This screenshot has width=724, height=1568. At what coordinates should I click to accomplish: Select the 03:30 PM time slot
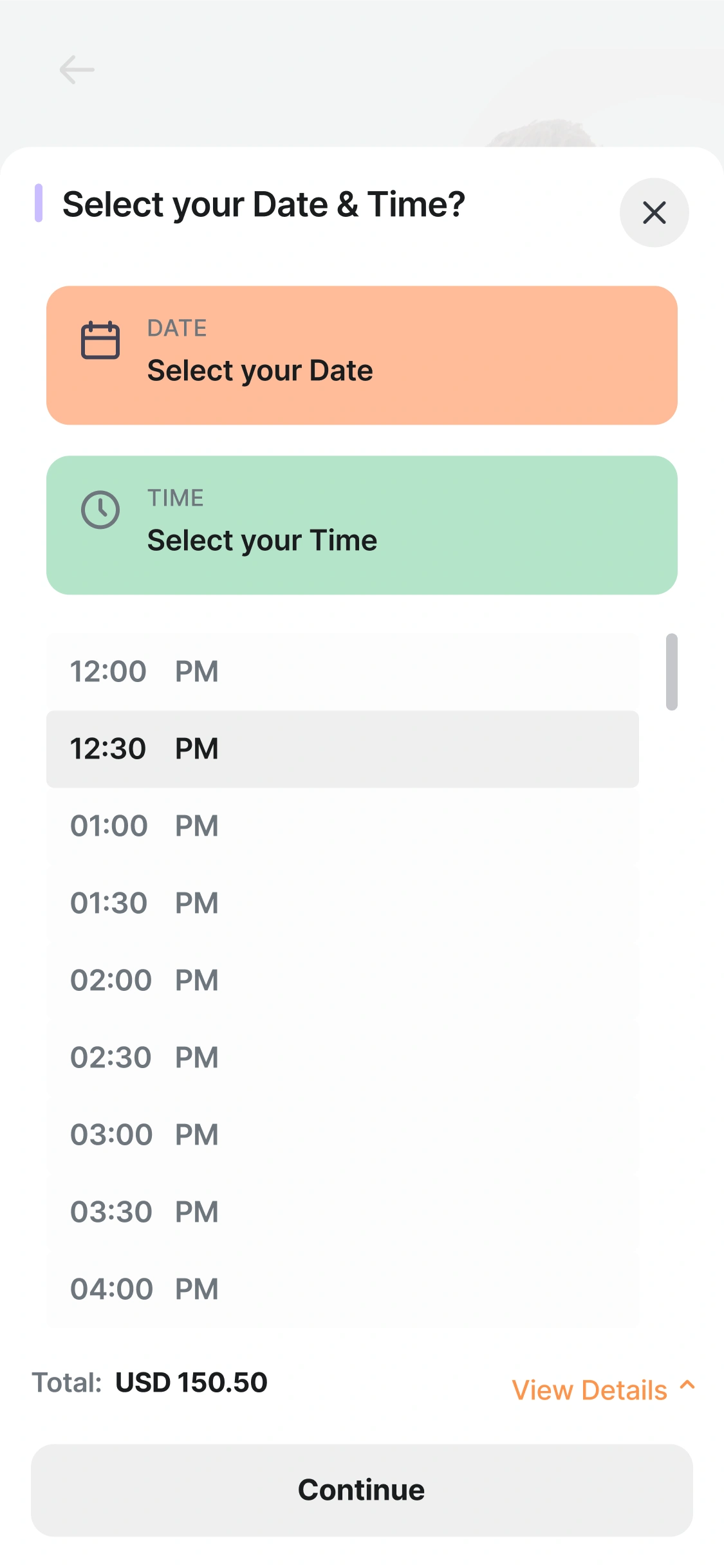point(342,1212)
